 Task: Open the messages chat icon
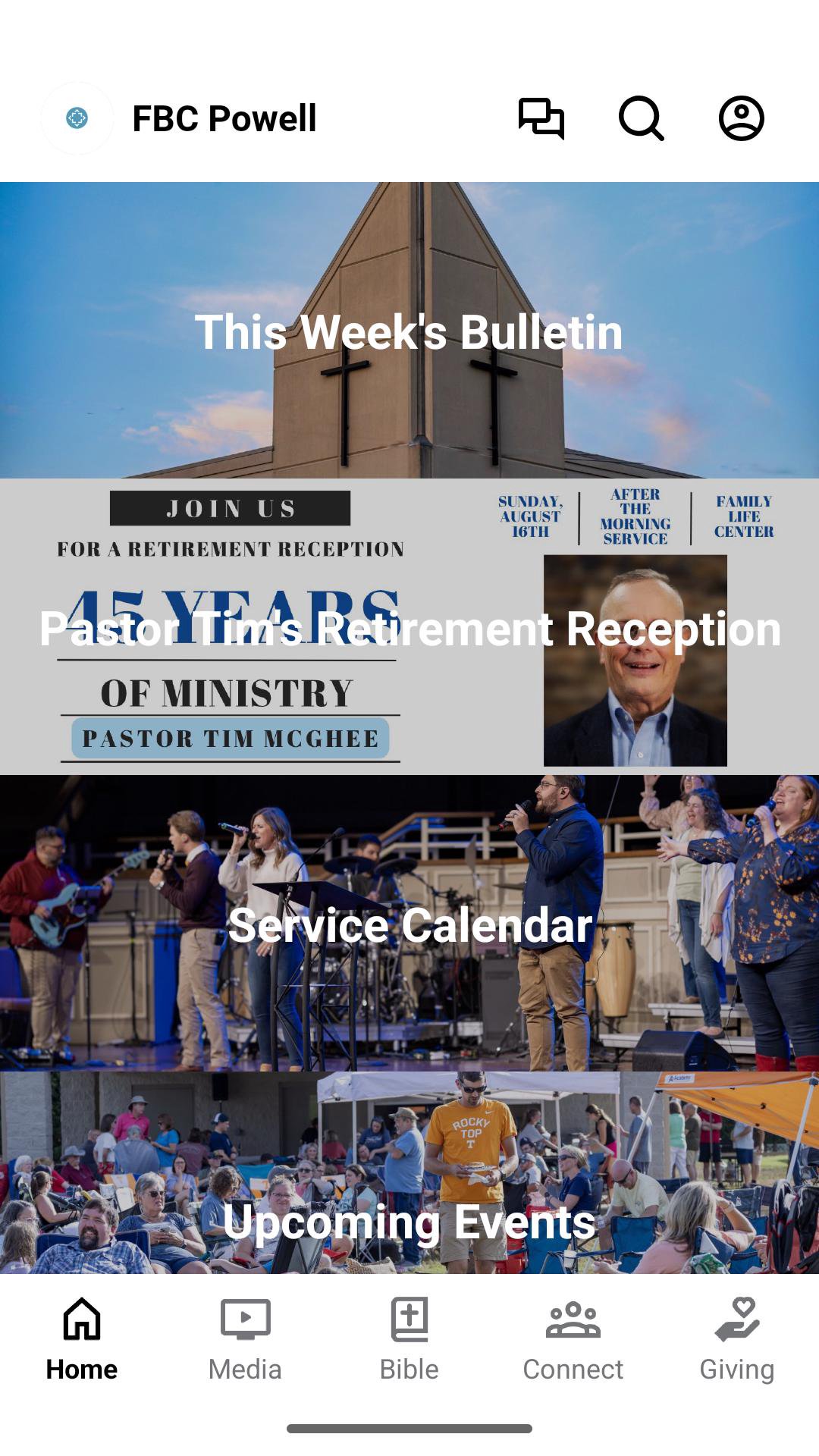coord(541,118)
